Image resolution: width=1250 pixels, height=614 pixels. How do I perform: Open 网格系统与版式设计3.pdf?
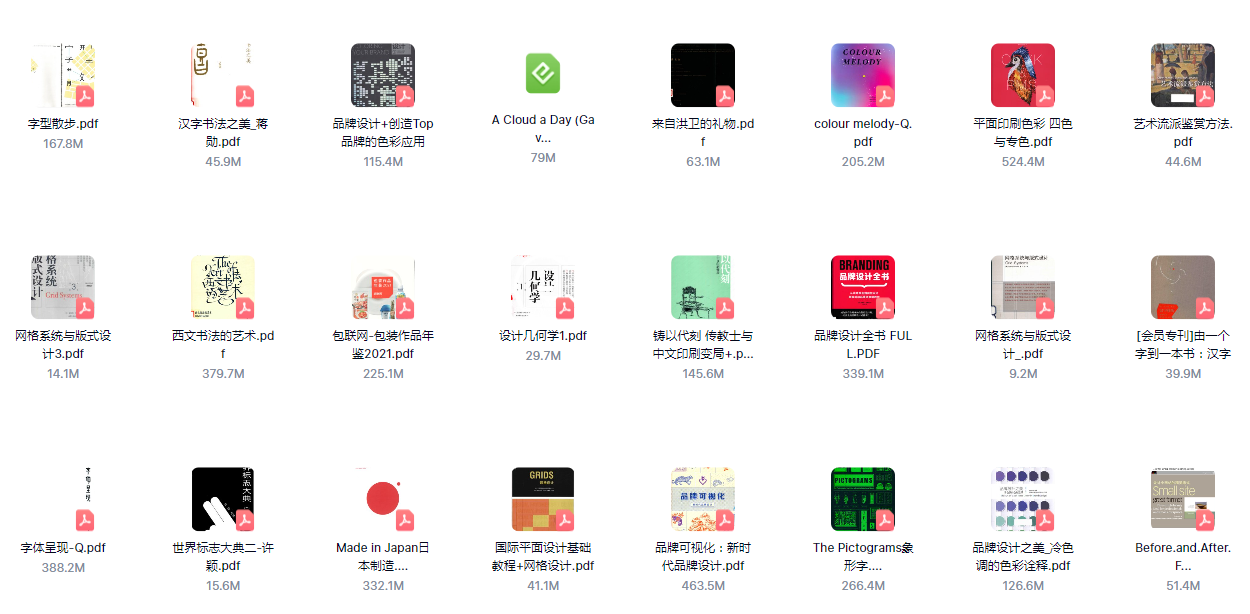pos(63,288)
